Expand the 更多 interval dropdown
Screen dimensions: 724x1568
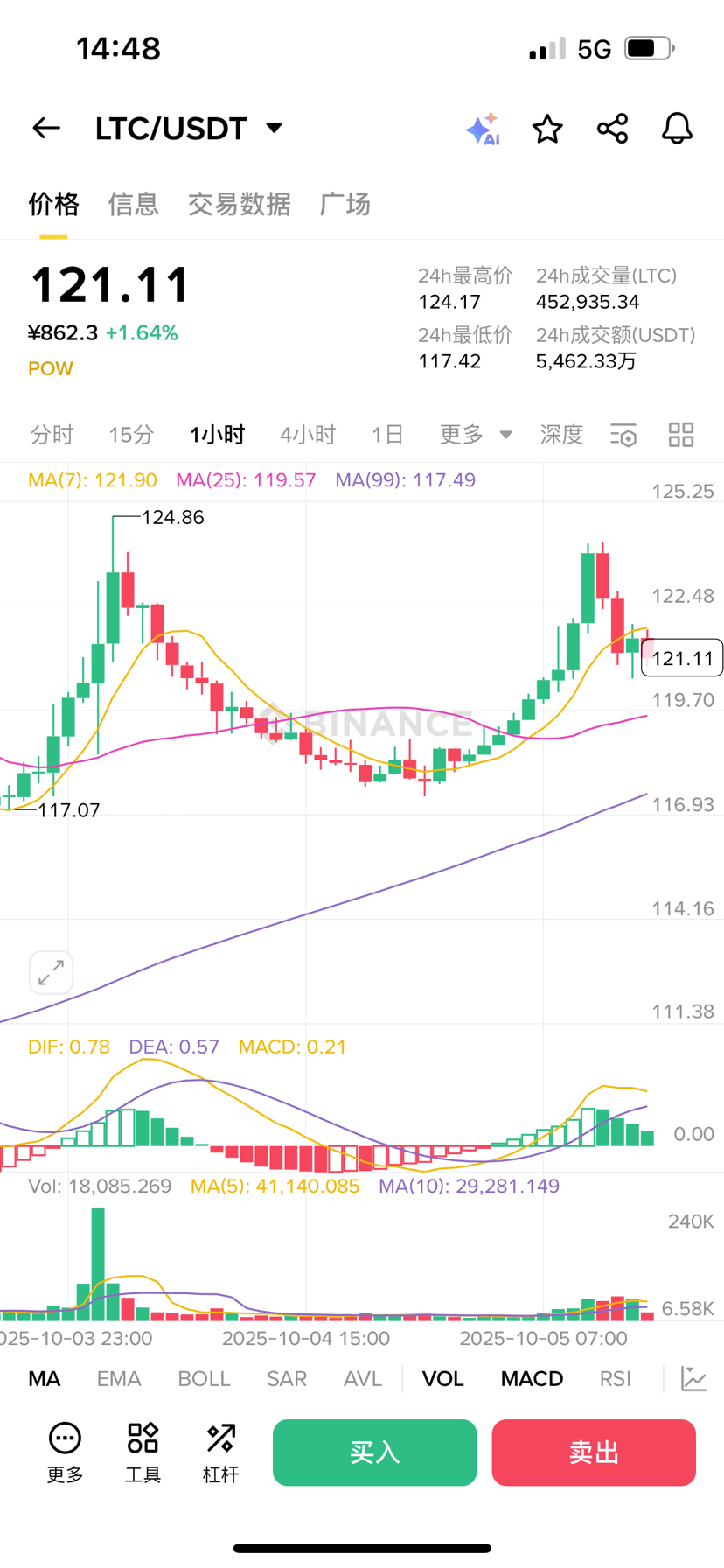[475, 435]
